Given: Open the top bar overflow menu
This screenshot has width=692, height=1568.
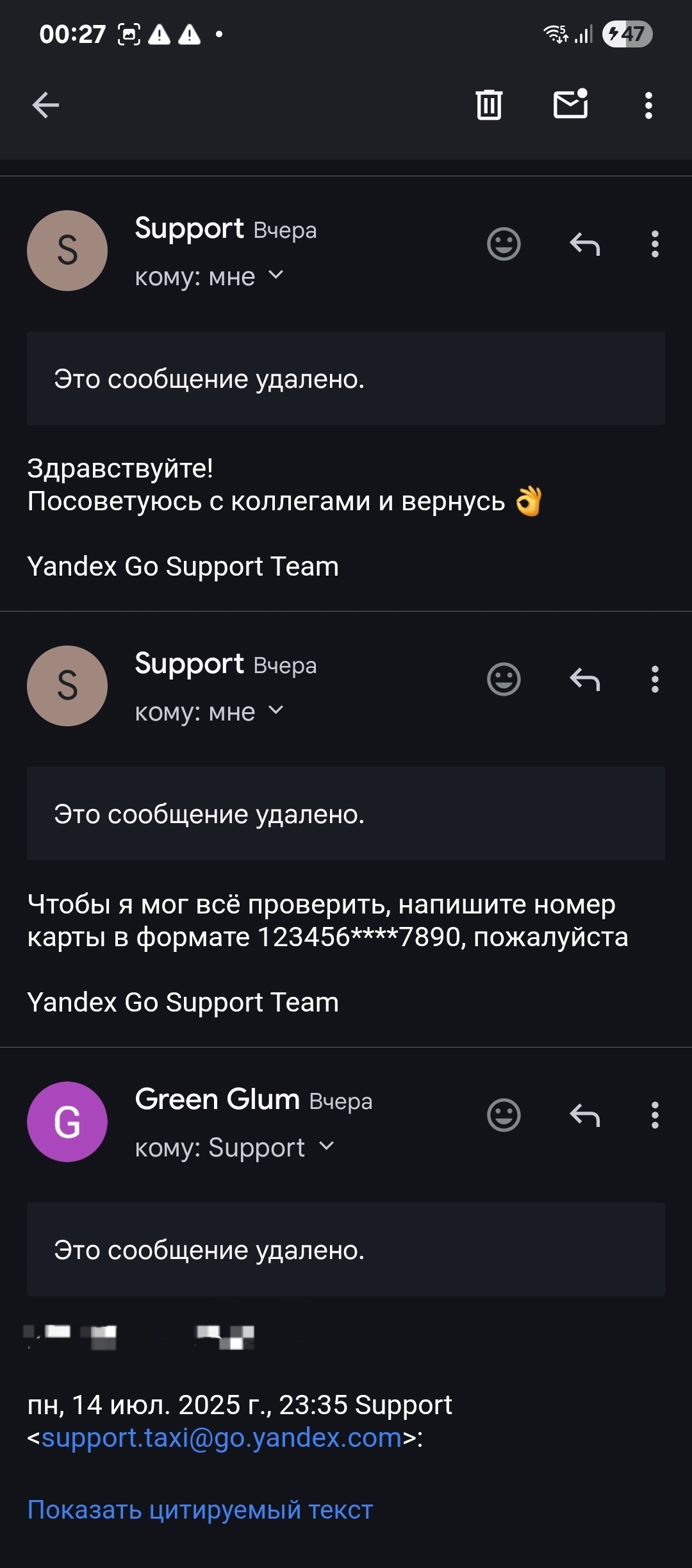Looking at the screenshot, I should click(648, 105).
